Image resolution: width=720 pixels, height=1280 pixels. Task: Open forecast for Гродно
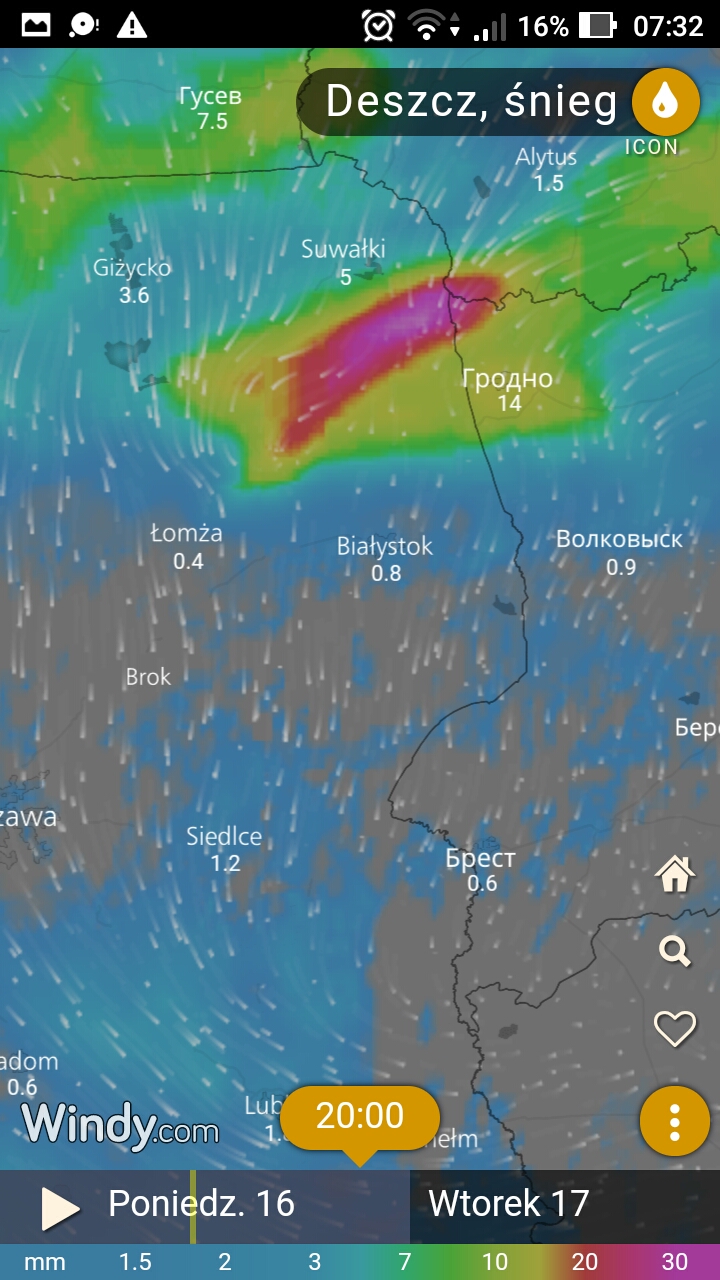(508, 390)
